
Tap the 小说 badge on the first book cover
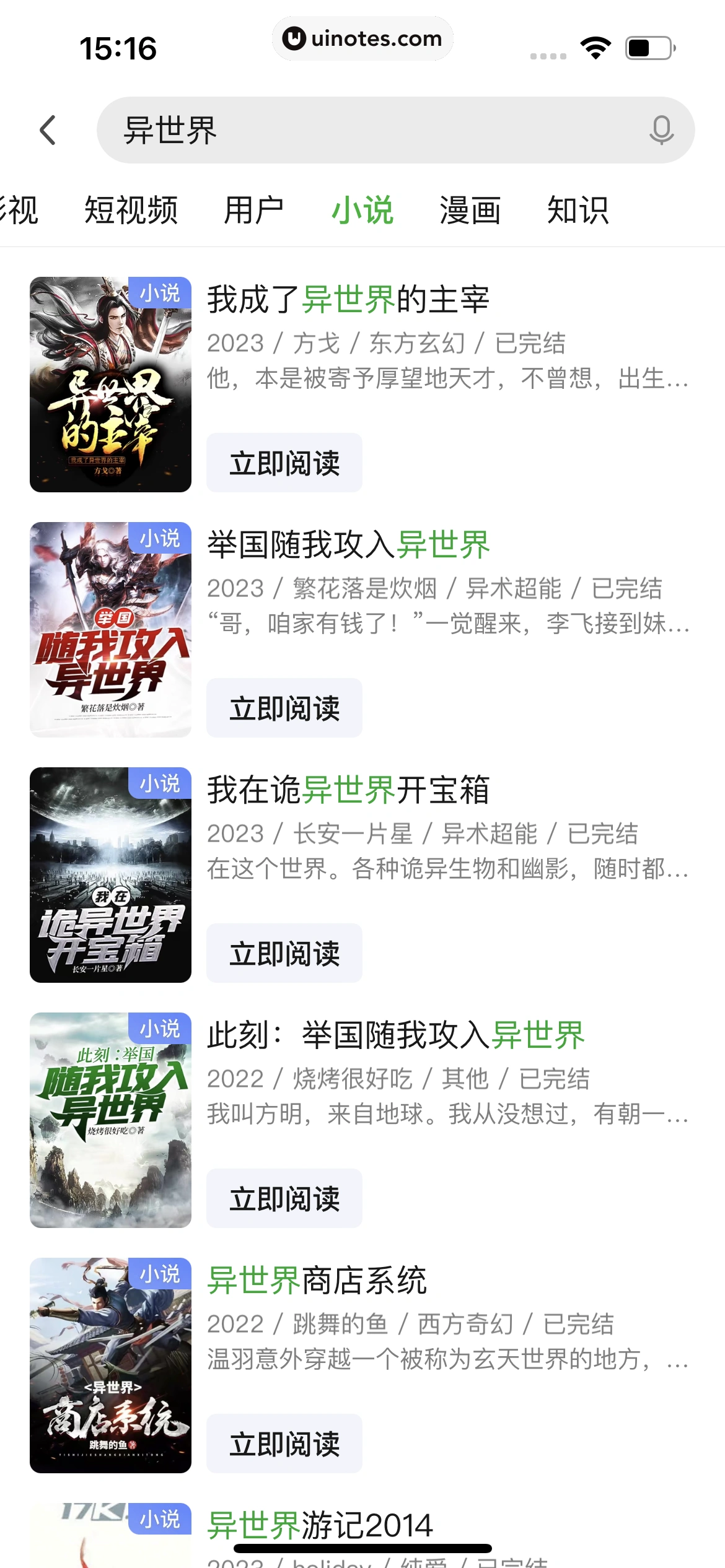[x=160, y=295]
